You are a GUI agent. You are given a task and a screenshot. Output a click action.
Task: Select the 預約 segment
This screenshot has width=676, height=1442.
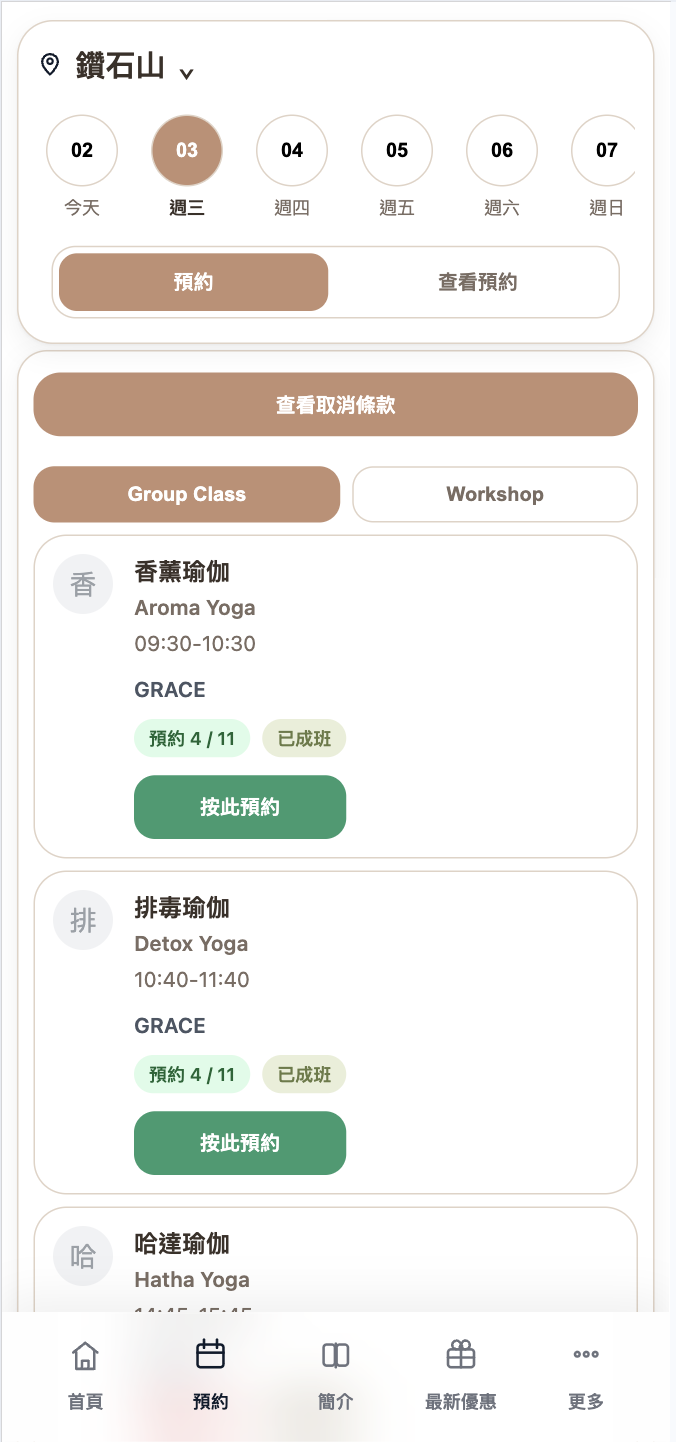pos(193,282)
